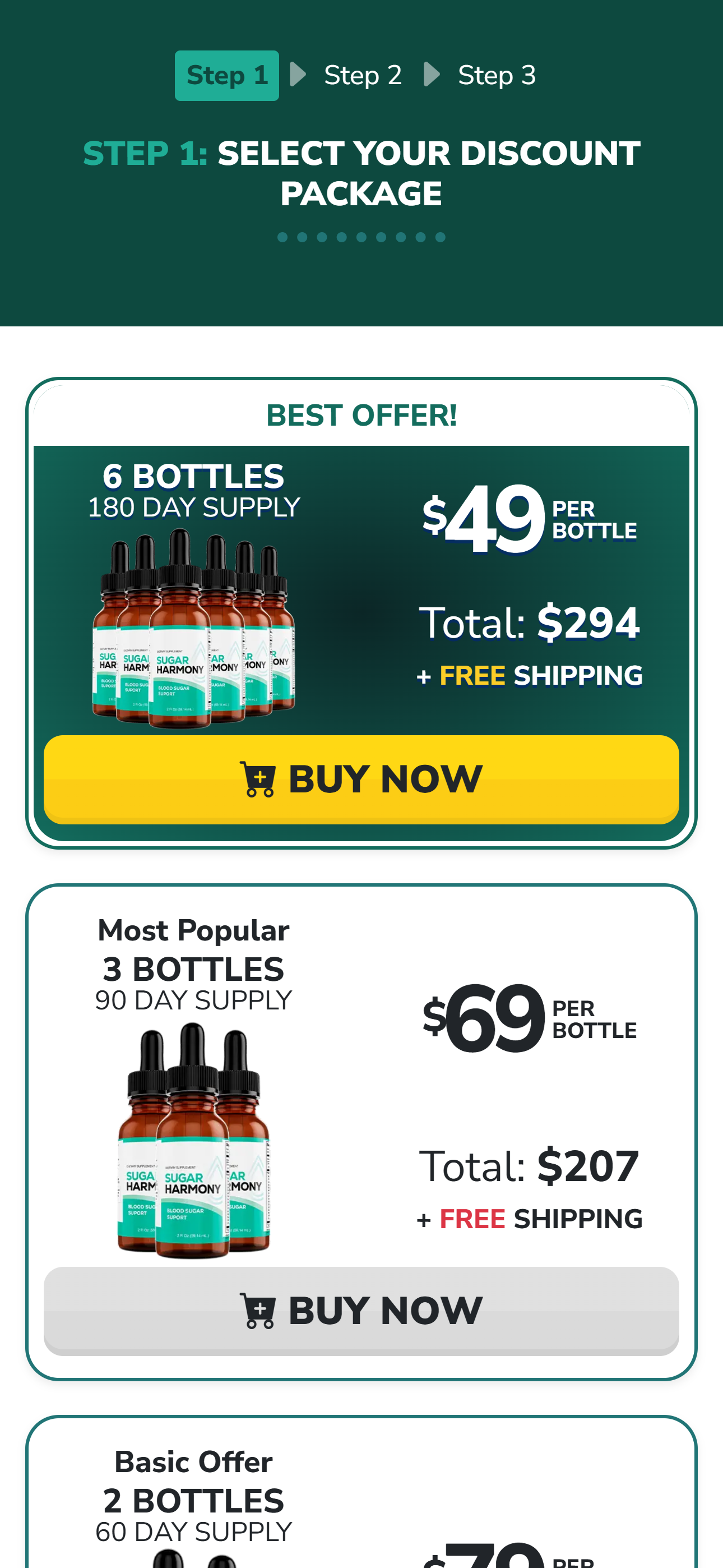Select the 3 bottles 90 day supply card

[361, 1083]
